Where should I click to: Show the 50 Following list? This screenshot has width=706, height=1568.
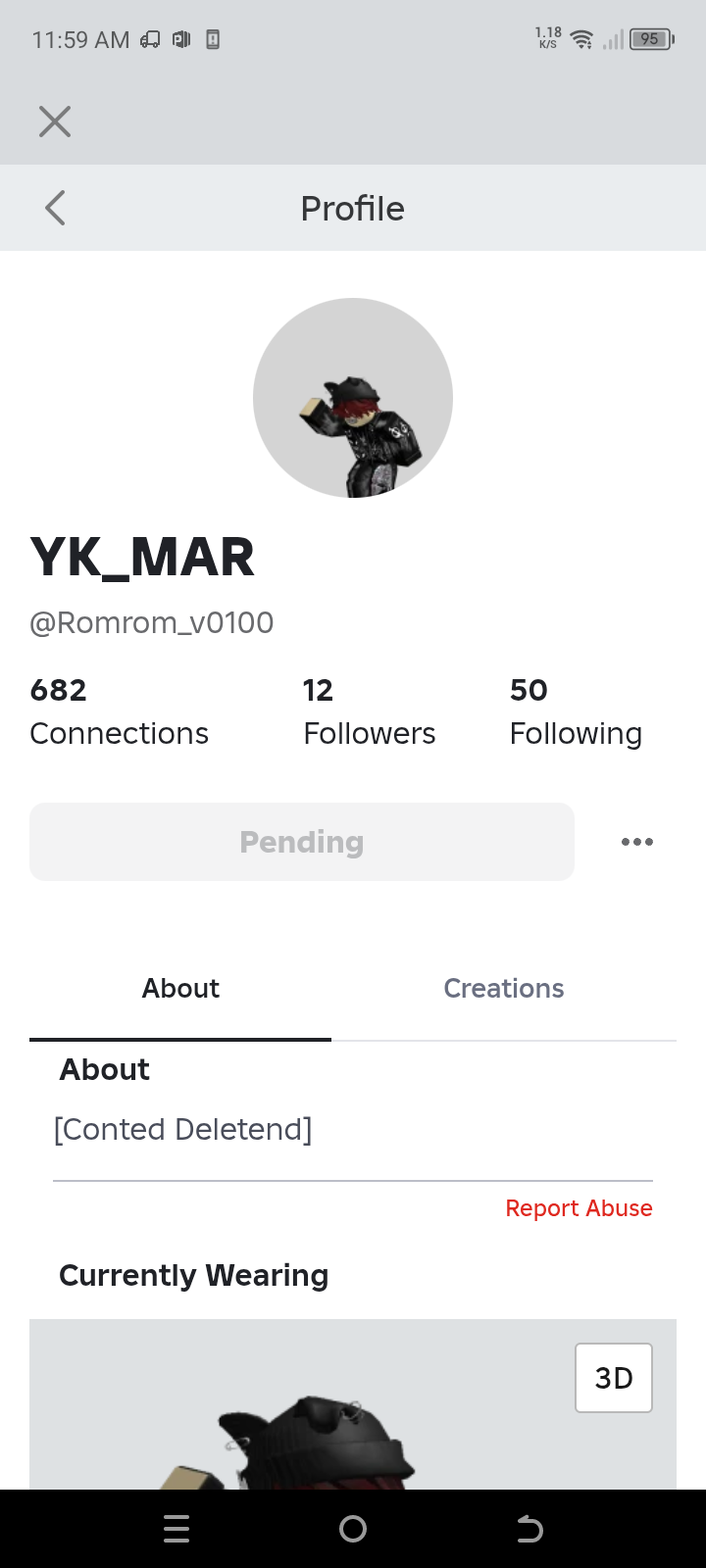point(576,712)
